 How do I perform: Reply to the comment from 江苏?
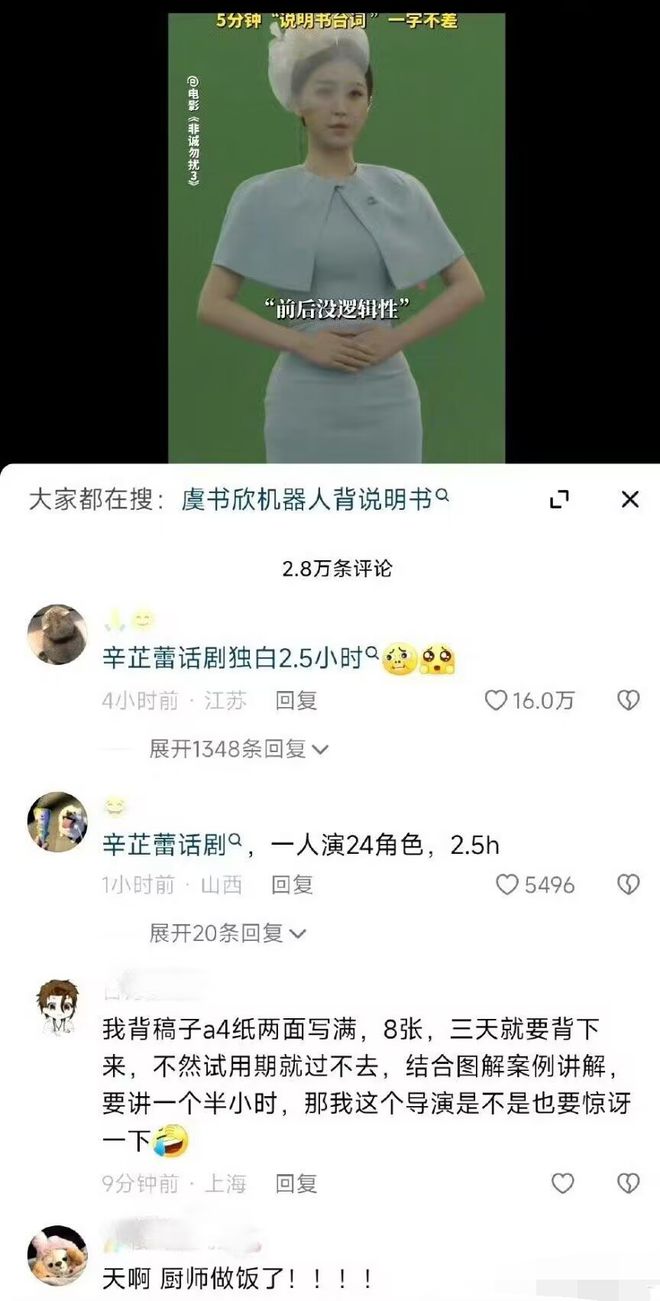pos(296,701)
